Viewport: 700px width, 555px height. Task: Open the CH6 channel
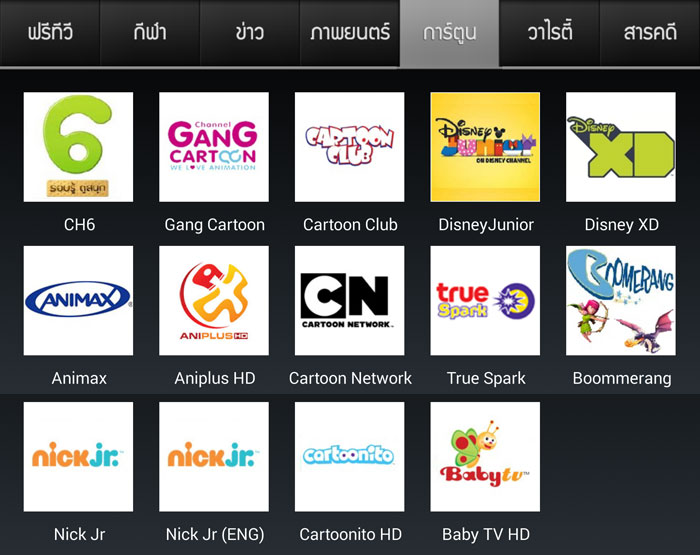78,147
